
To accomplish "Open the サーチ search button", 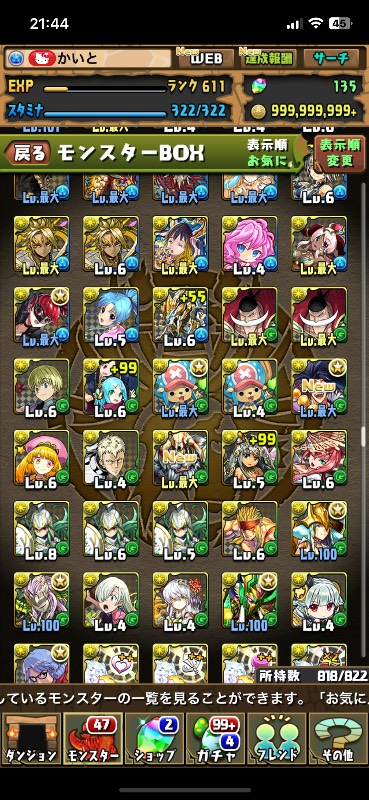I will pos(334,59).
